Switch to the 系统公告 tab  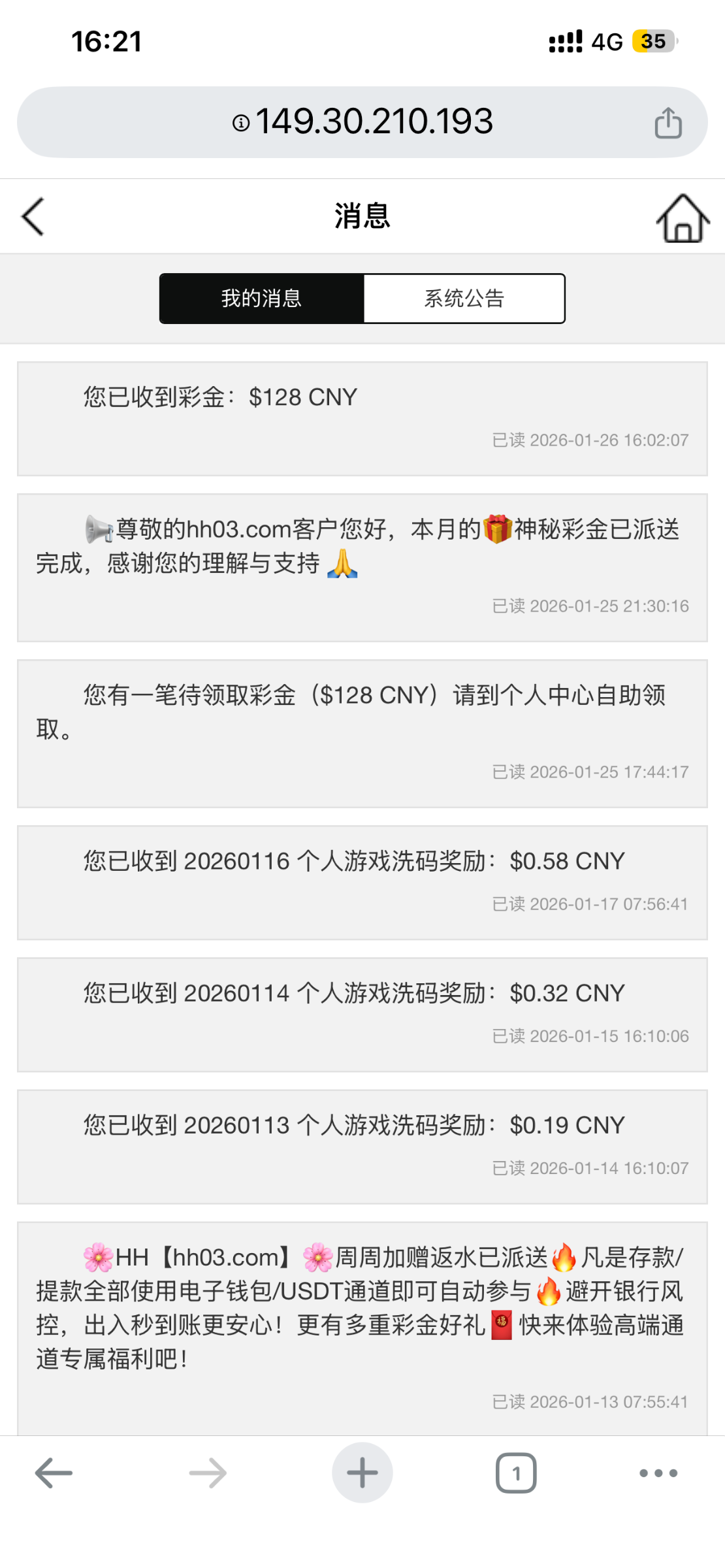pos(464,299)
